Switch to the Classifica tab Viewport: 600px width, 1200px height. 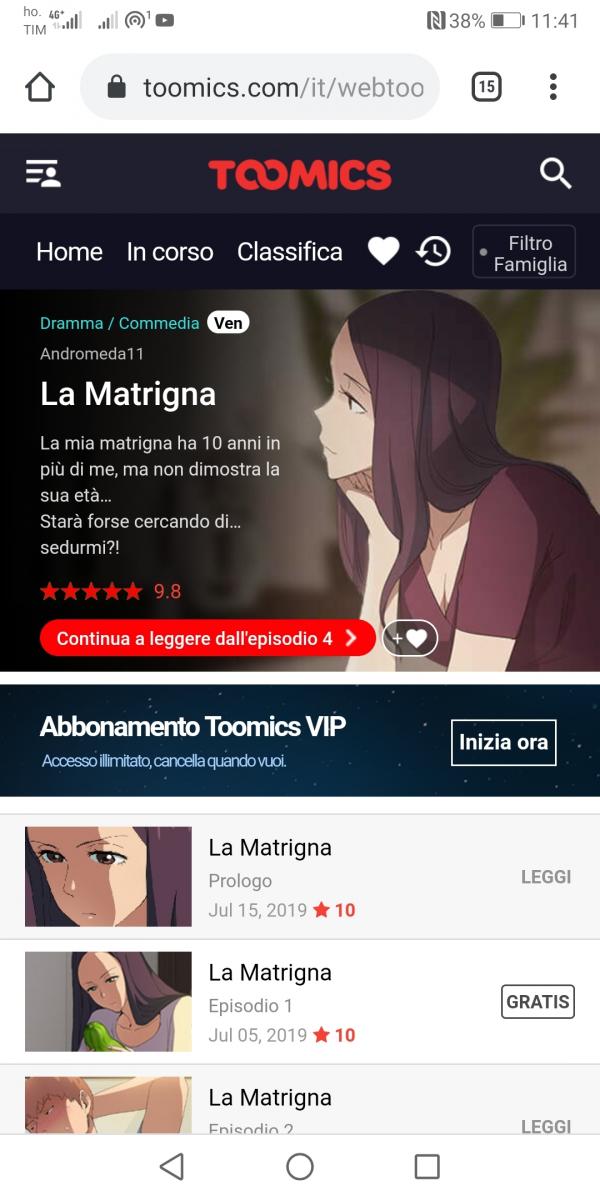(289, 252)
